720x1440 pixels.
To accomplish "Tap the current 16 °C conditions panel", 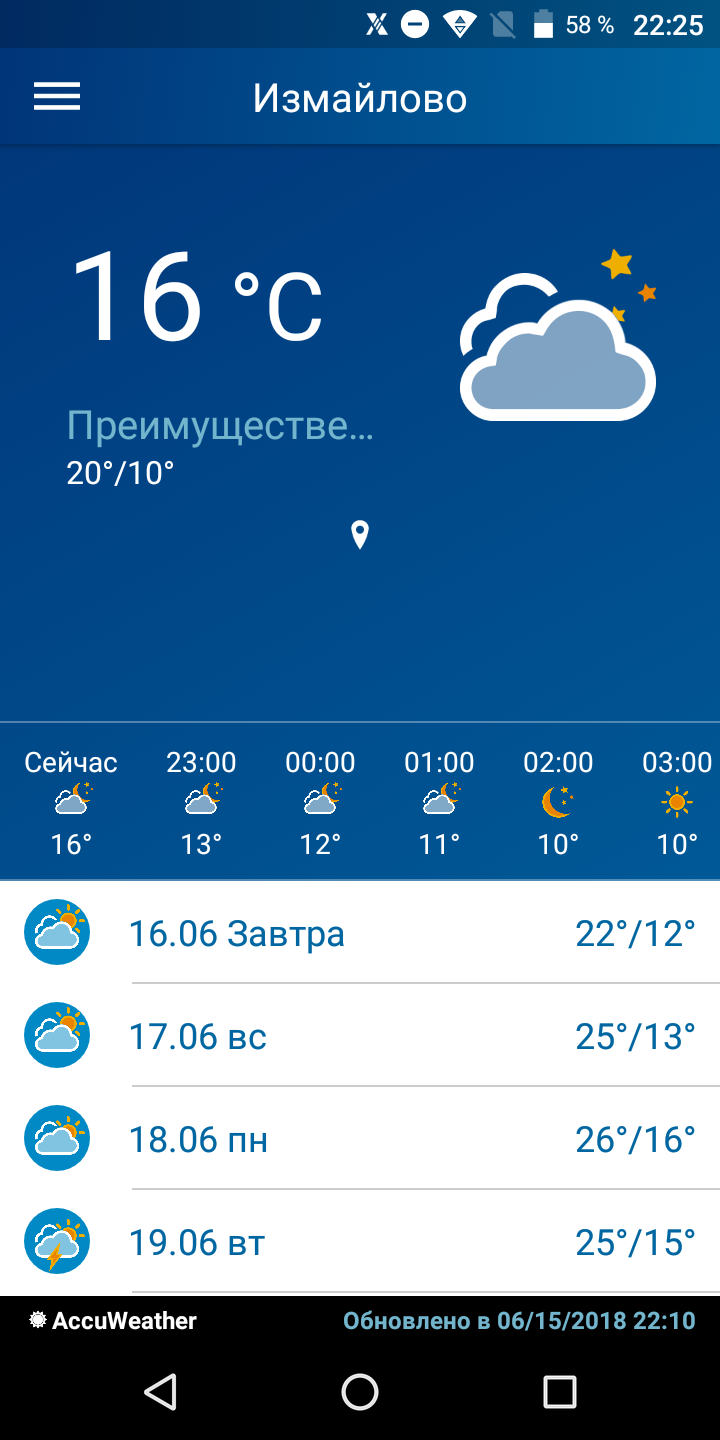I will click(360, 432).
